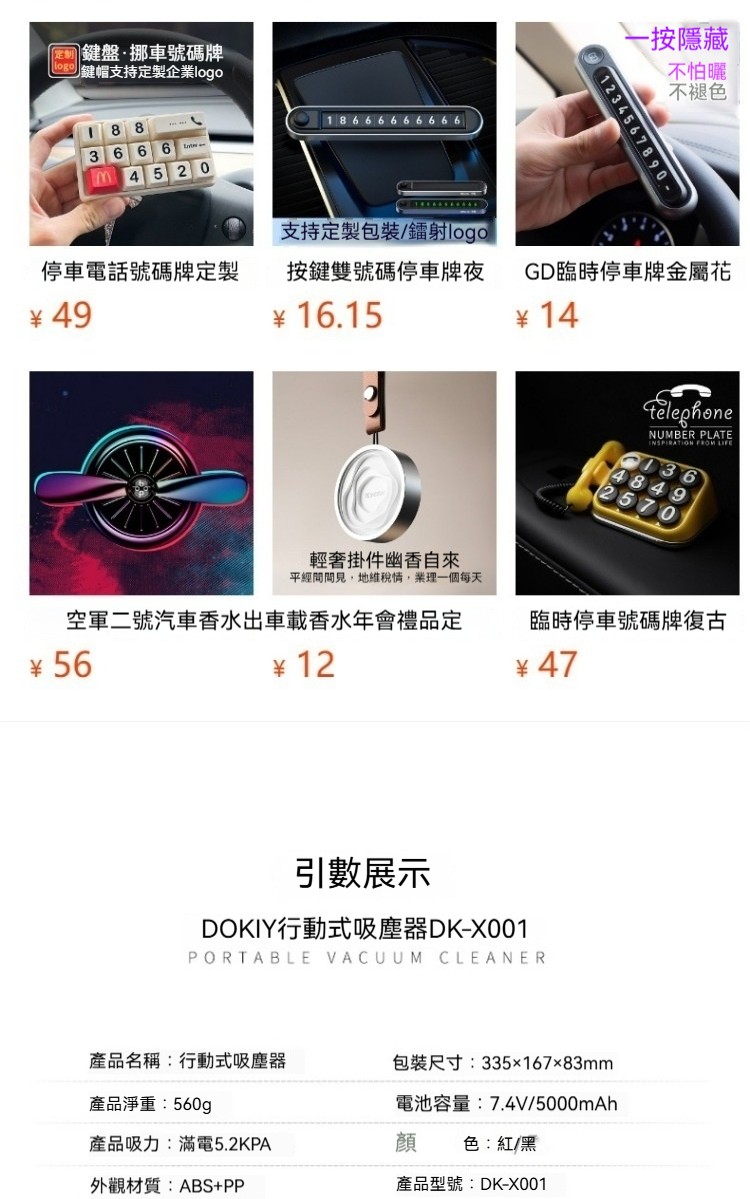750x1199 pixels.
Task: Select the 空軍二號汽車香水 product at ¥56
Action: (141, 483)
